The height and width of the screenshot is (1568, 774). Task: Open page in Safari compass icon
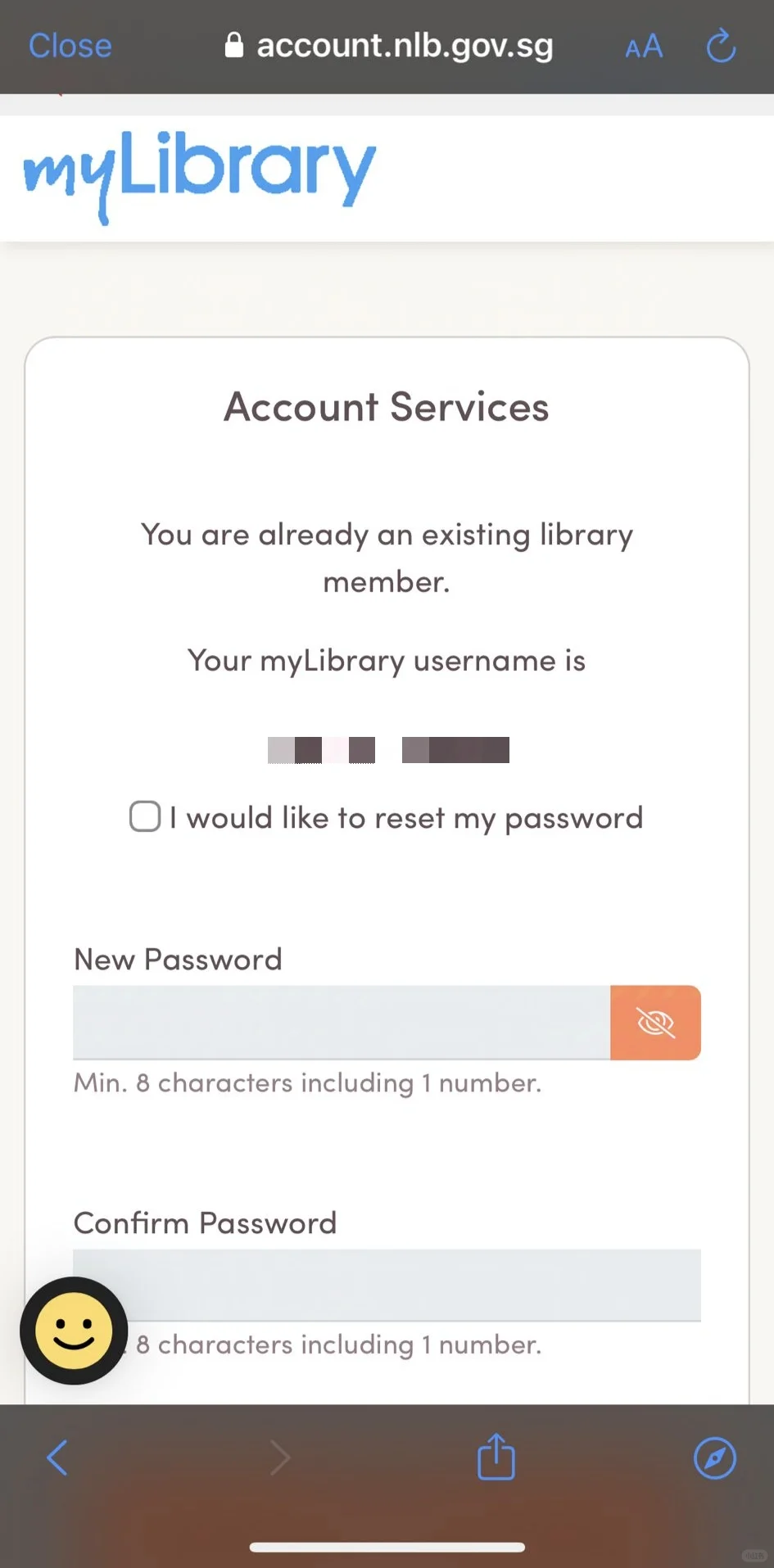click(x=715, y=1457)
